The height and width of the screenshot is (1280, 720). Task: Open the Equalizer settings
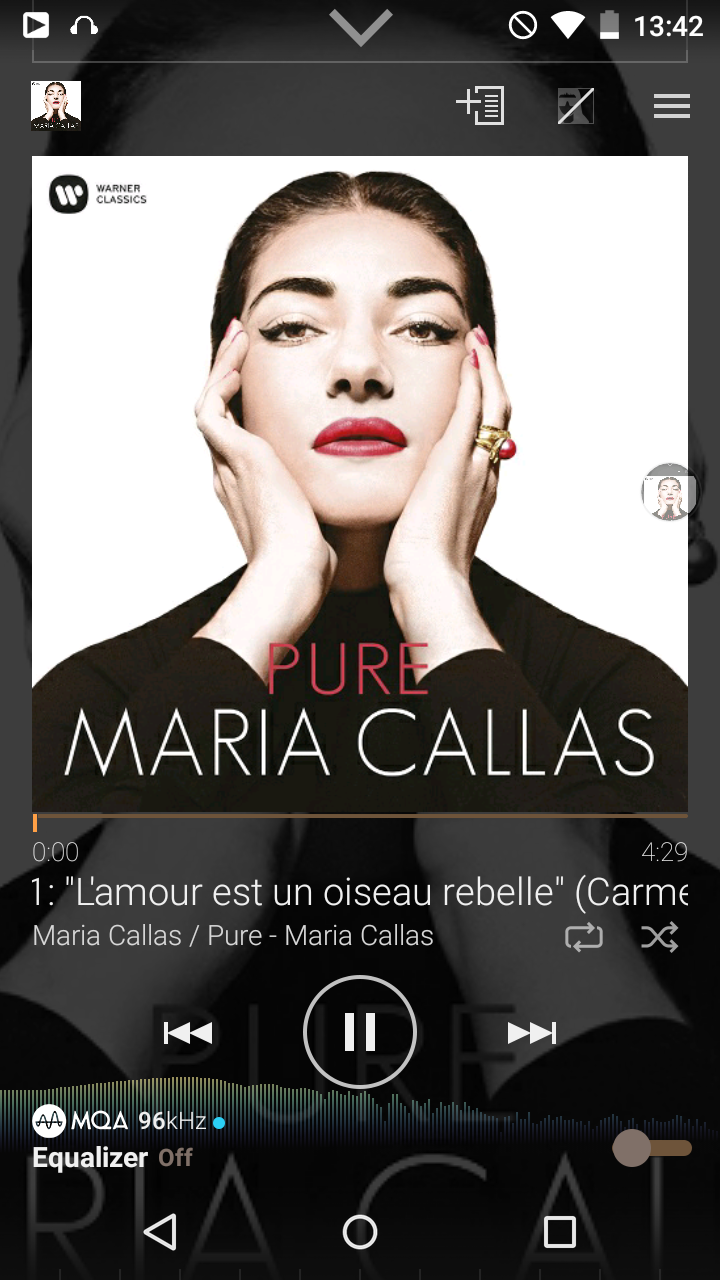[x=112, y=1157]
